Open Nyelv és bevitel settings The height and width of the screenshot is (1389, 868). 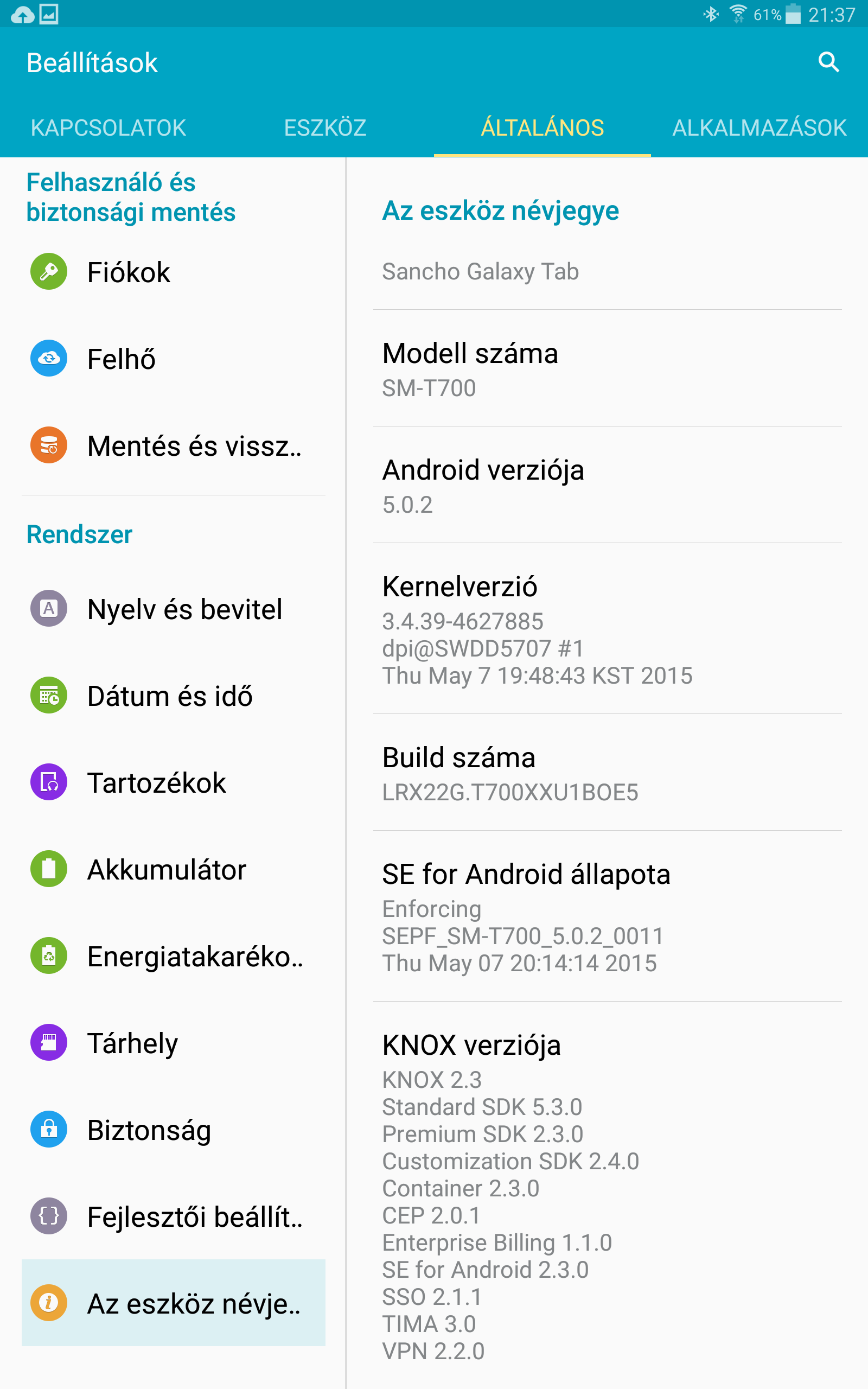(174, 608)
